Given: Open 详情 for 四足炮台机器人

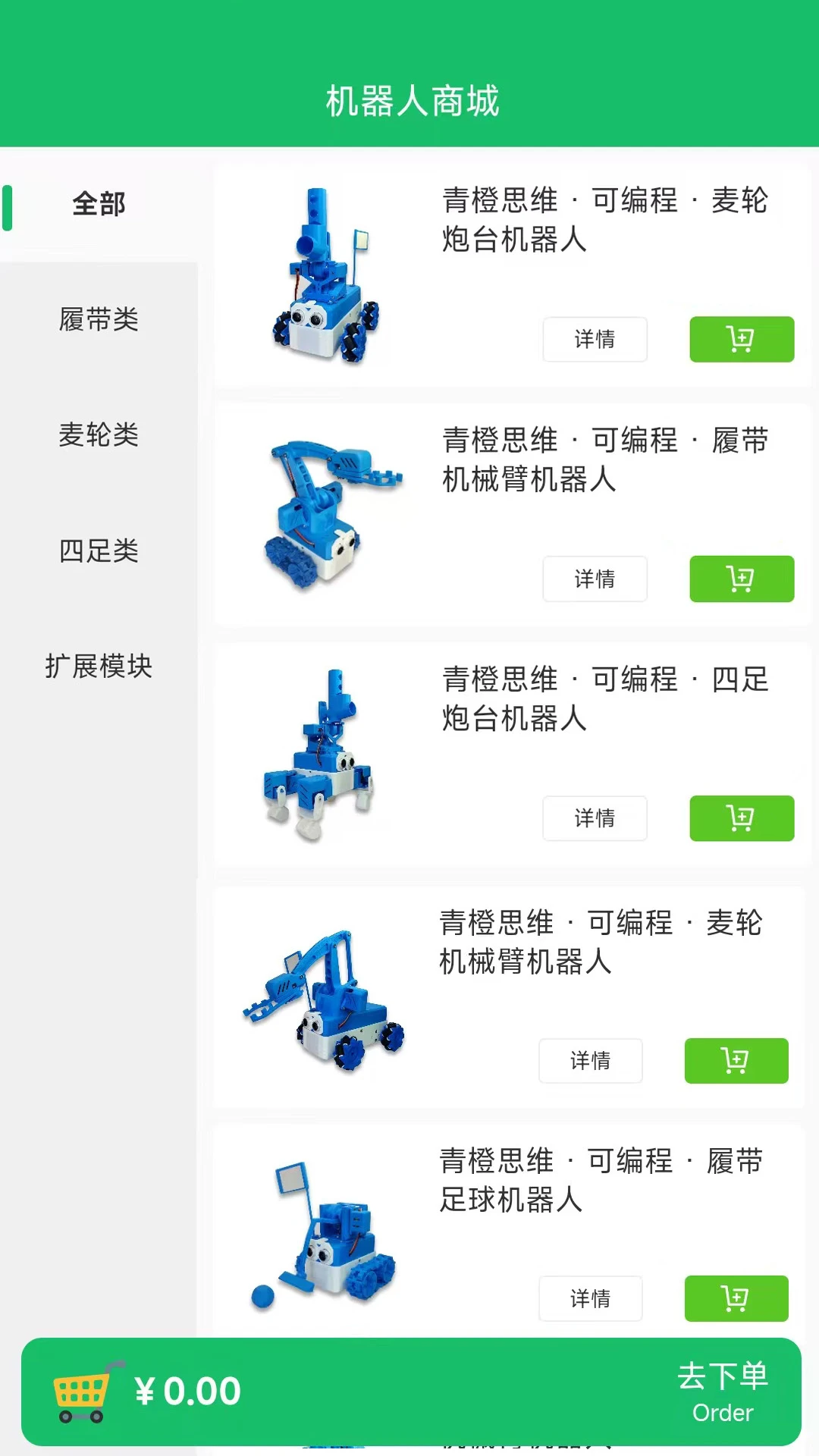Looking at the screenshot, I should [x=595, y=818].
